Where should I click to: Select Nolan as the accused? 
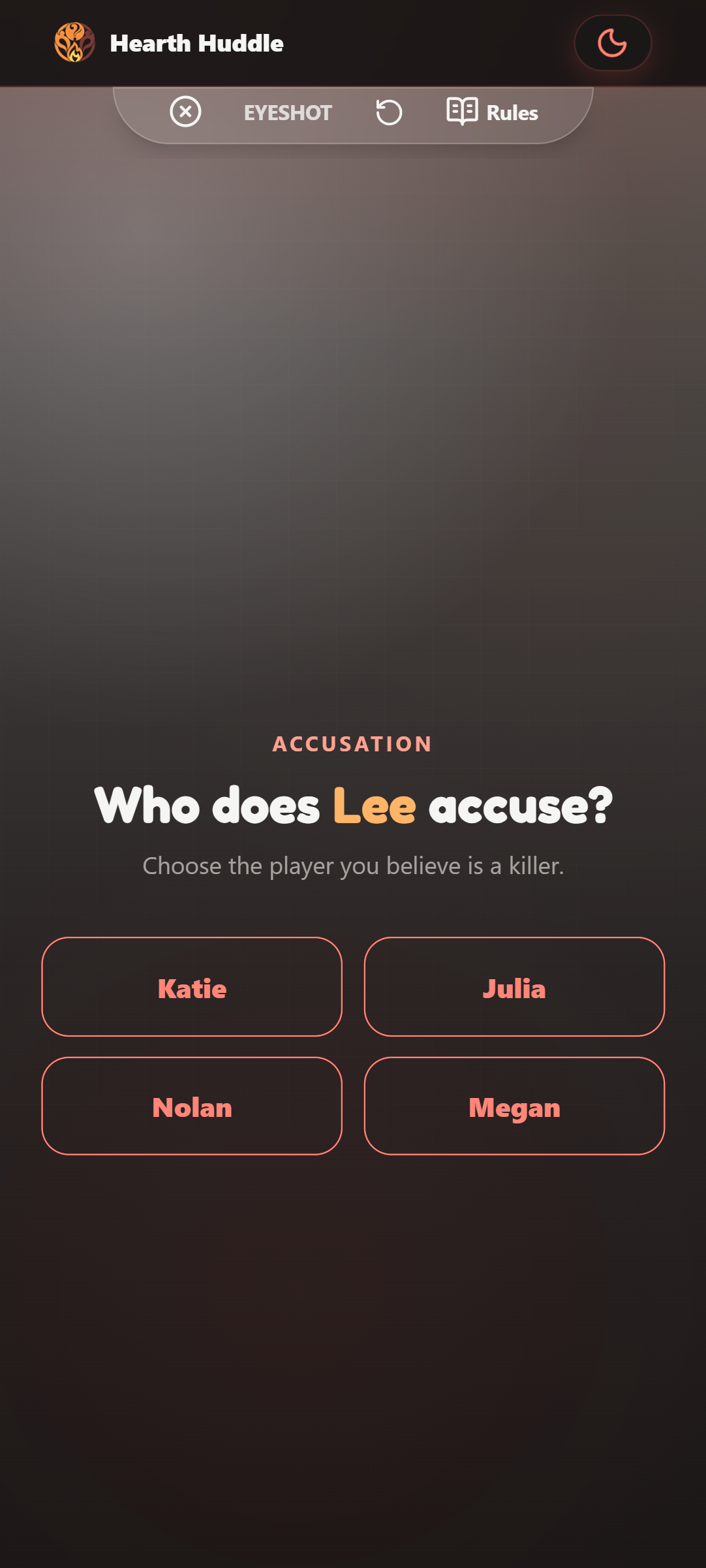point(192,1106)
